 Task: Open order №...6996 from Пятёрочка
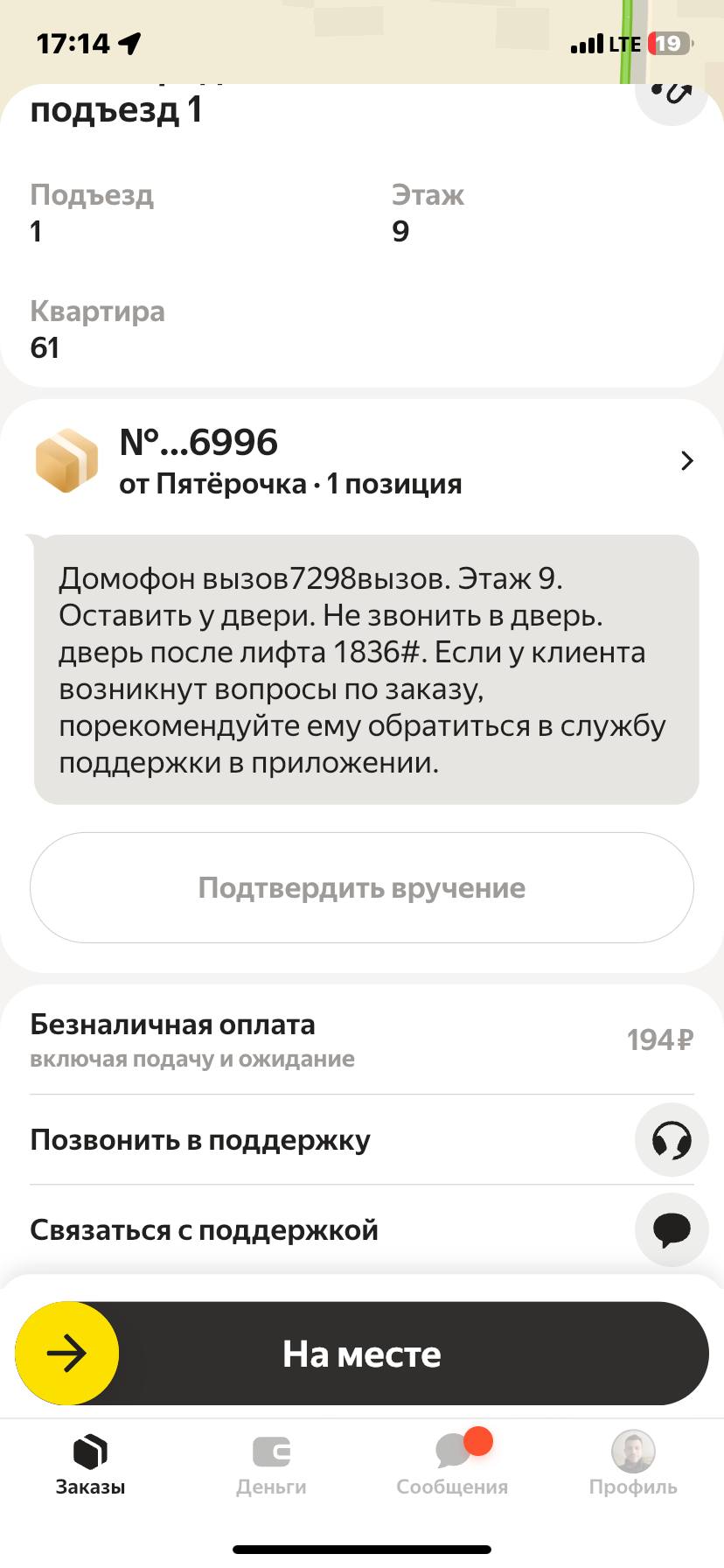(362, 461)
